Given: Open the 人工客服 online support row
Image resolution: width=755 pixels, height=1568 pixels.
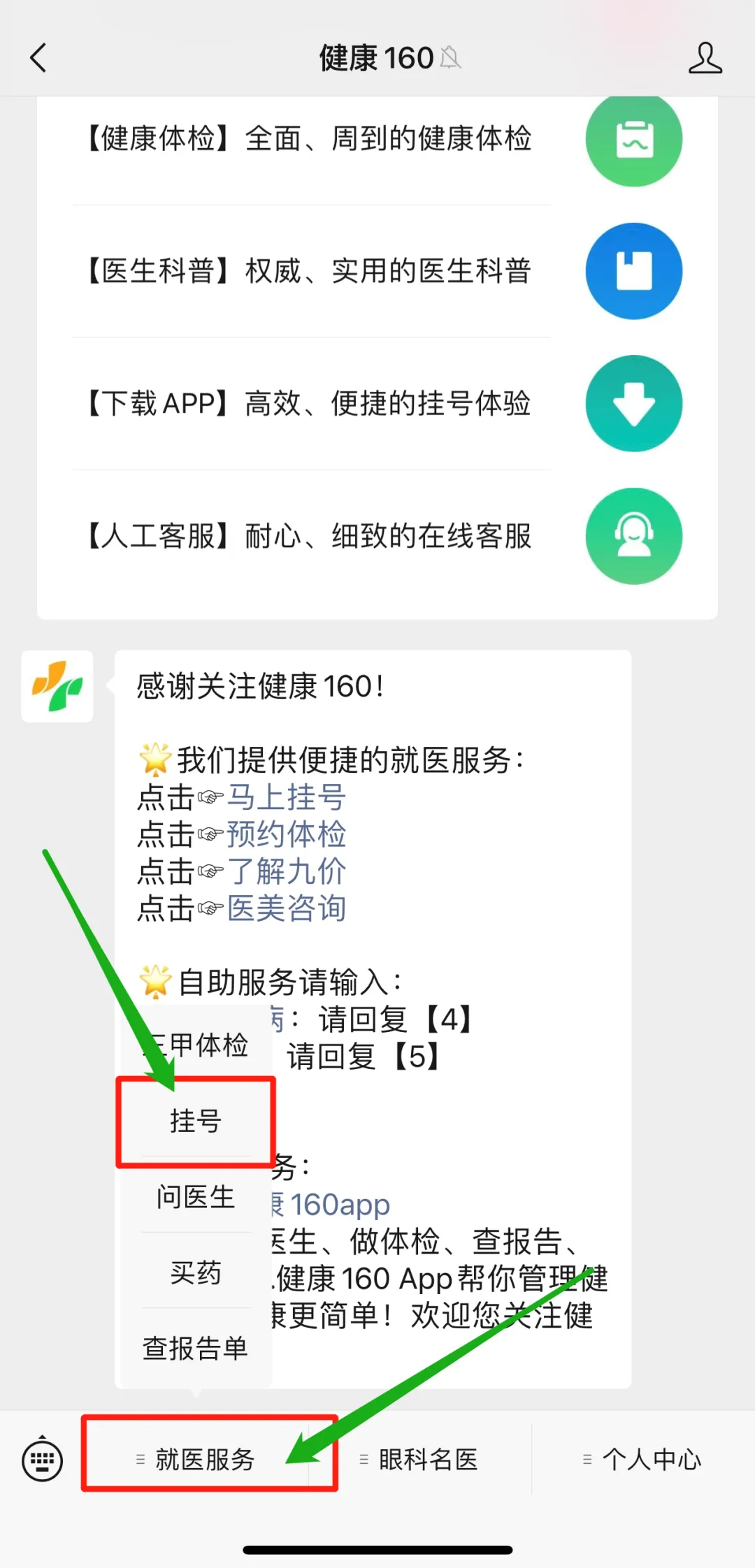Looking at the screenshot, I should coord(377,536).
